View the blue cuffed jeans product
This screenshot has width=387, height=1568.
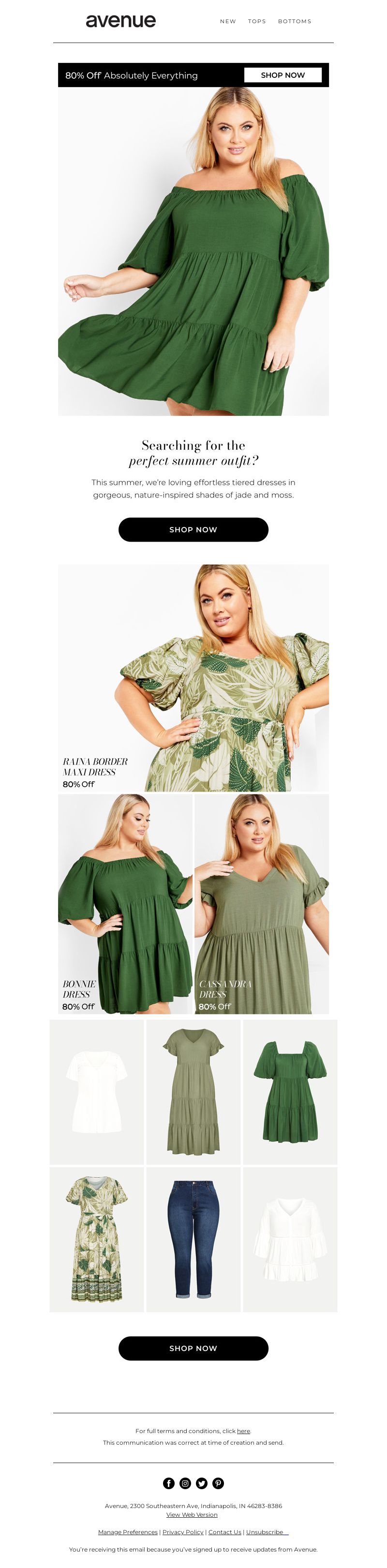(x=193, y=1239)
